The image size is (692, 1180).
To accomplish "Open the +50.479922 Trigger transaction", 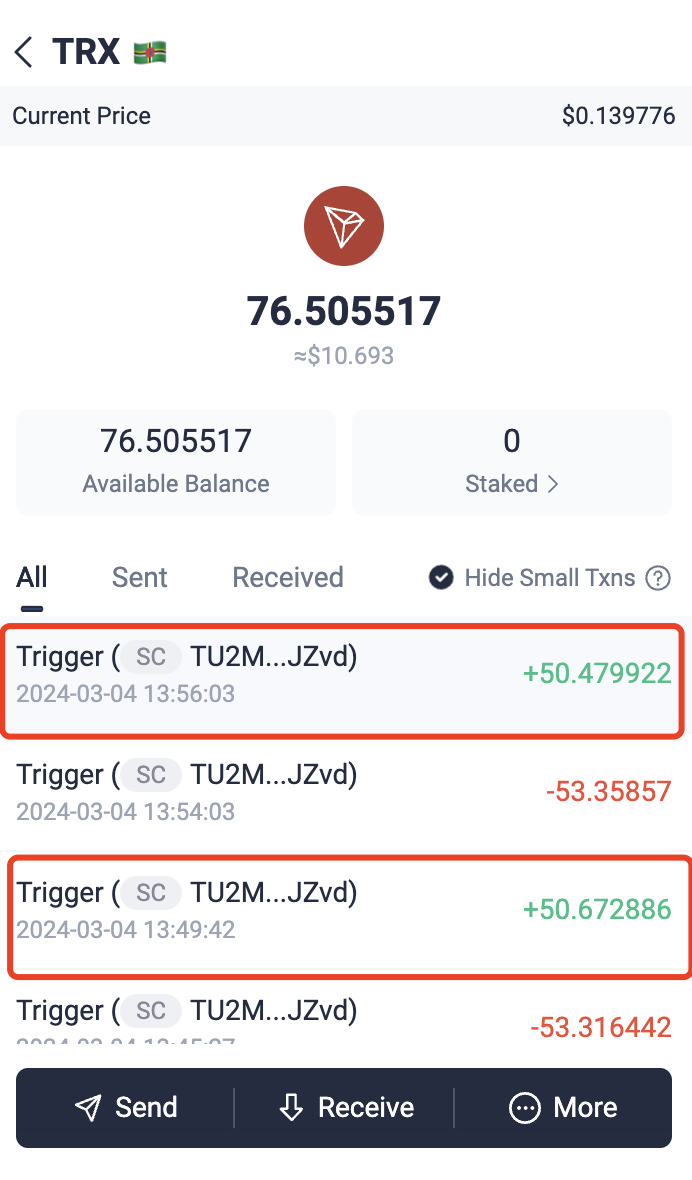I will (x=344, y=674).
